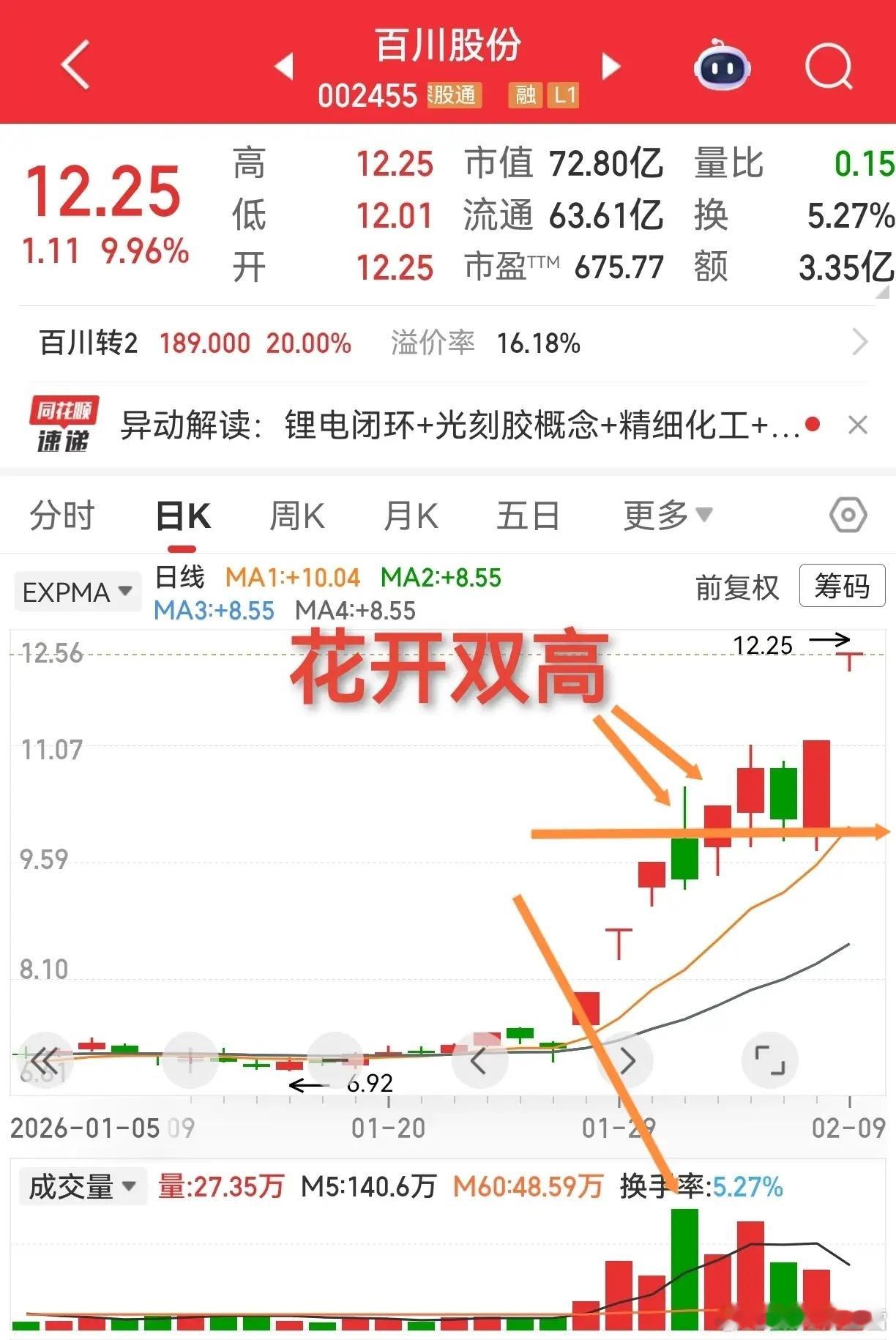This screenshot has height=1340, width=896.
Task: Switch to the 月K chart tab
Action: coord(410,514)
